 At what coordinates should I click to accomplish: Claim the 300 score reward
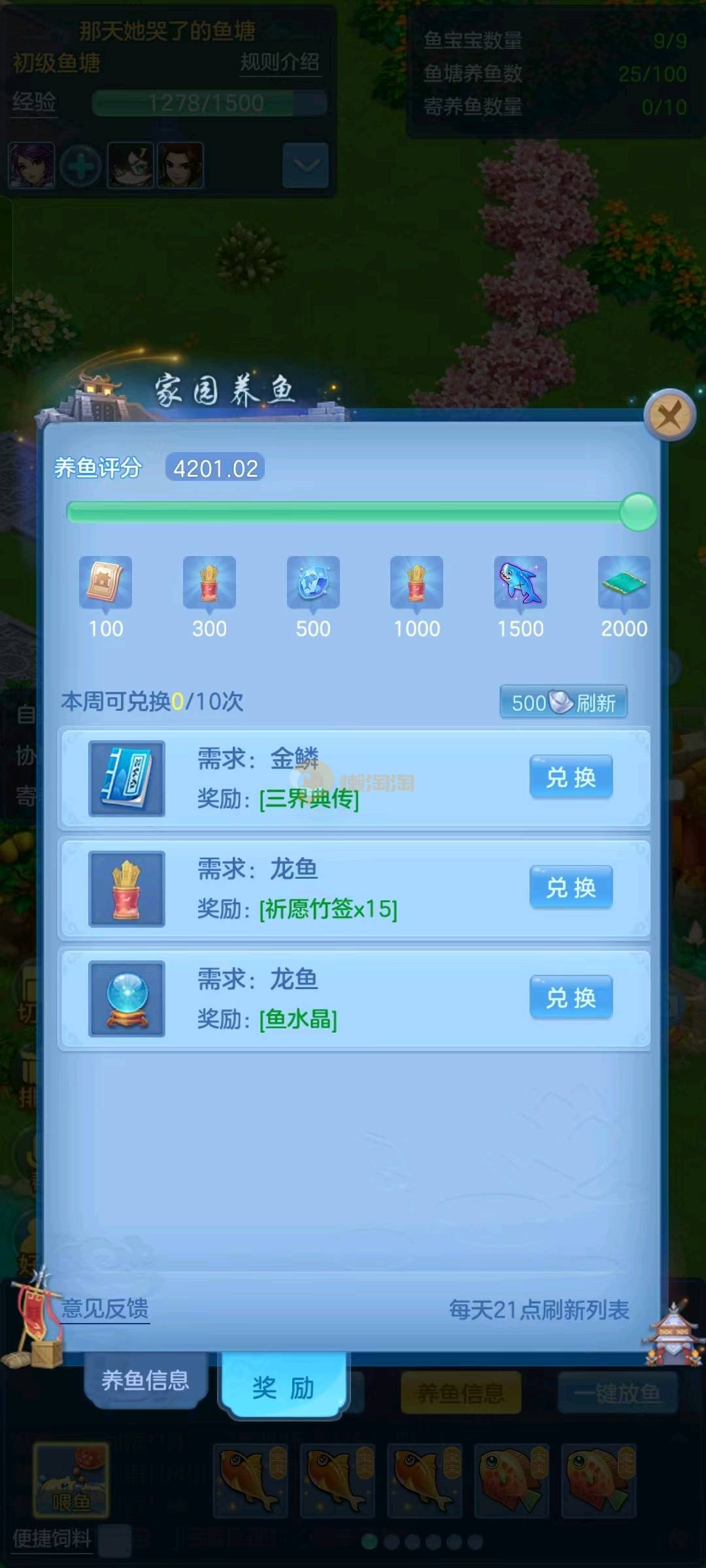(x=209, y=582)
